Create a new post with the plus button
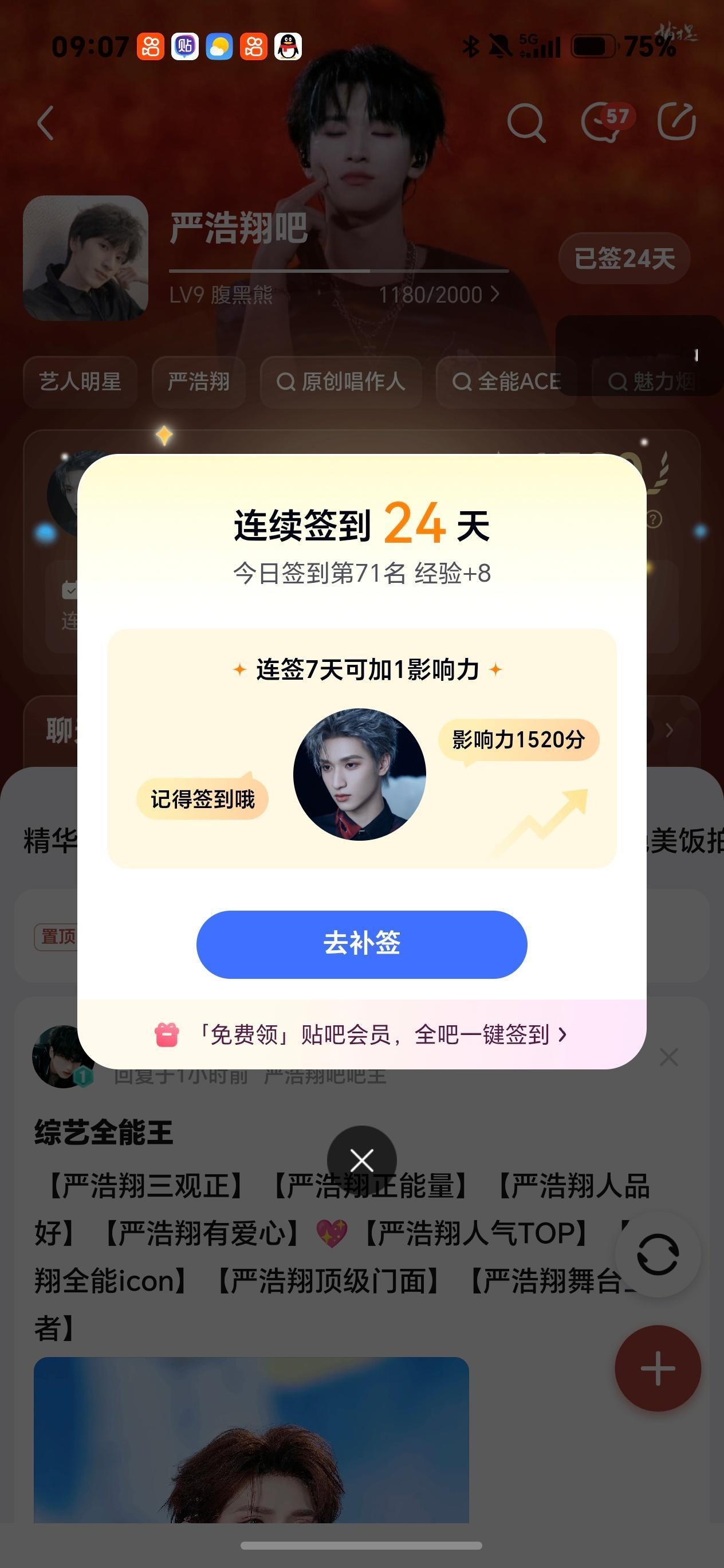 point(658,1369)
